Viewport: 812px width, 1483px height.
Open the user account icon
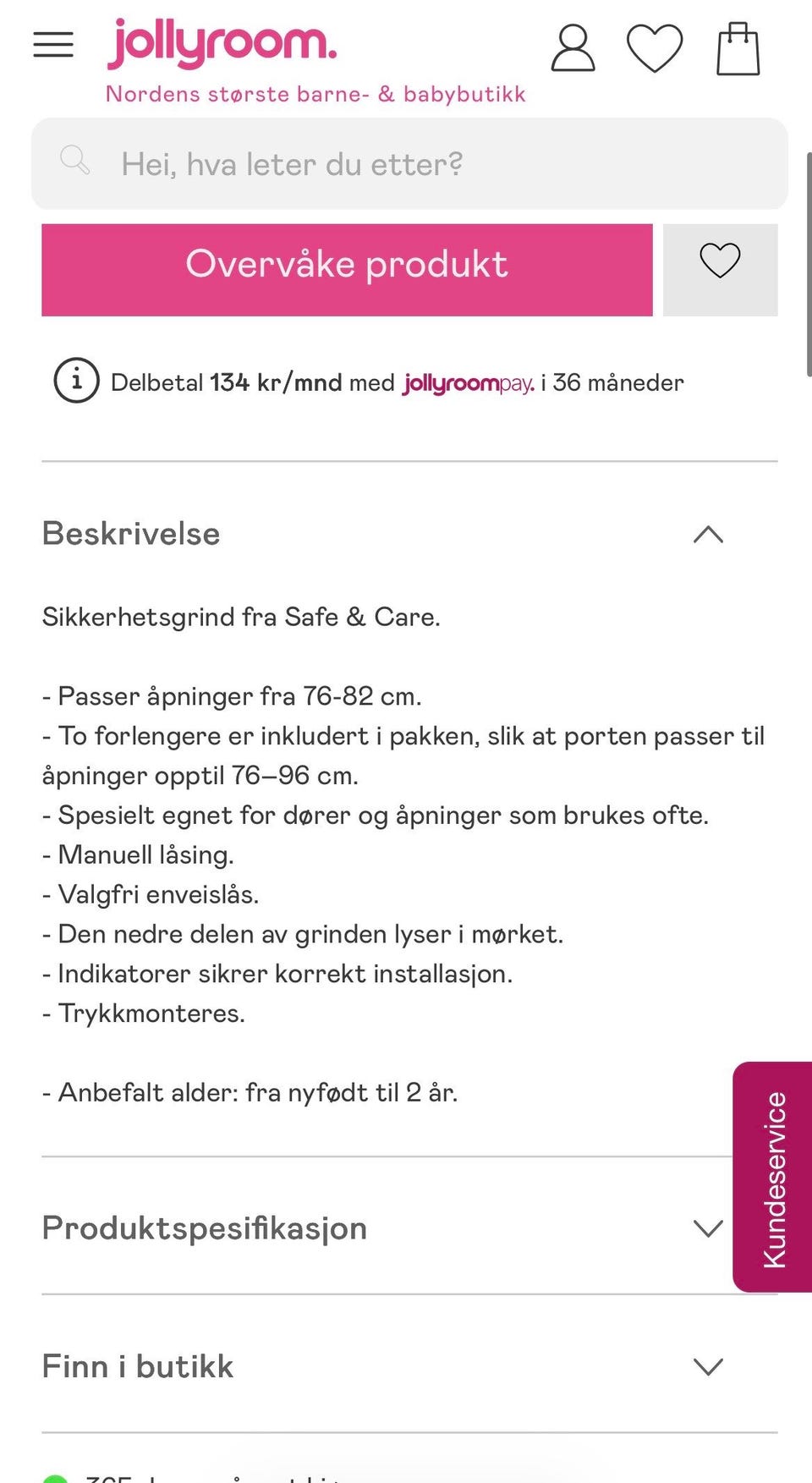(x=573, y=48)
